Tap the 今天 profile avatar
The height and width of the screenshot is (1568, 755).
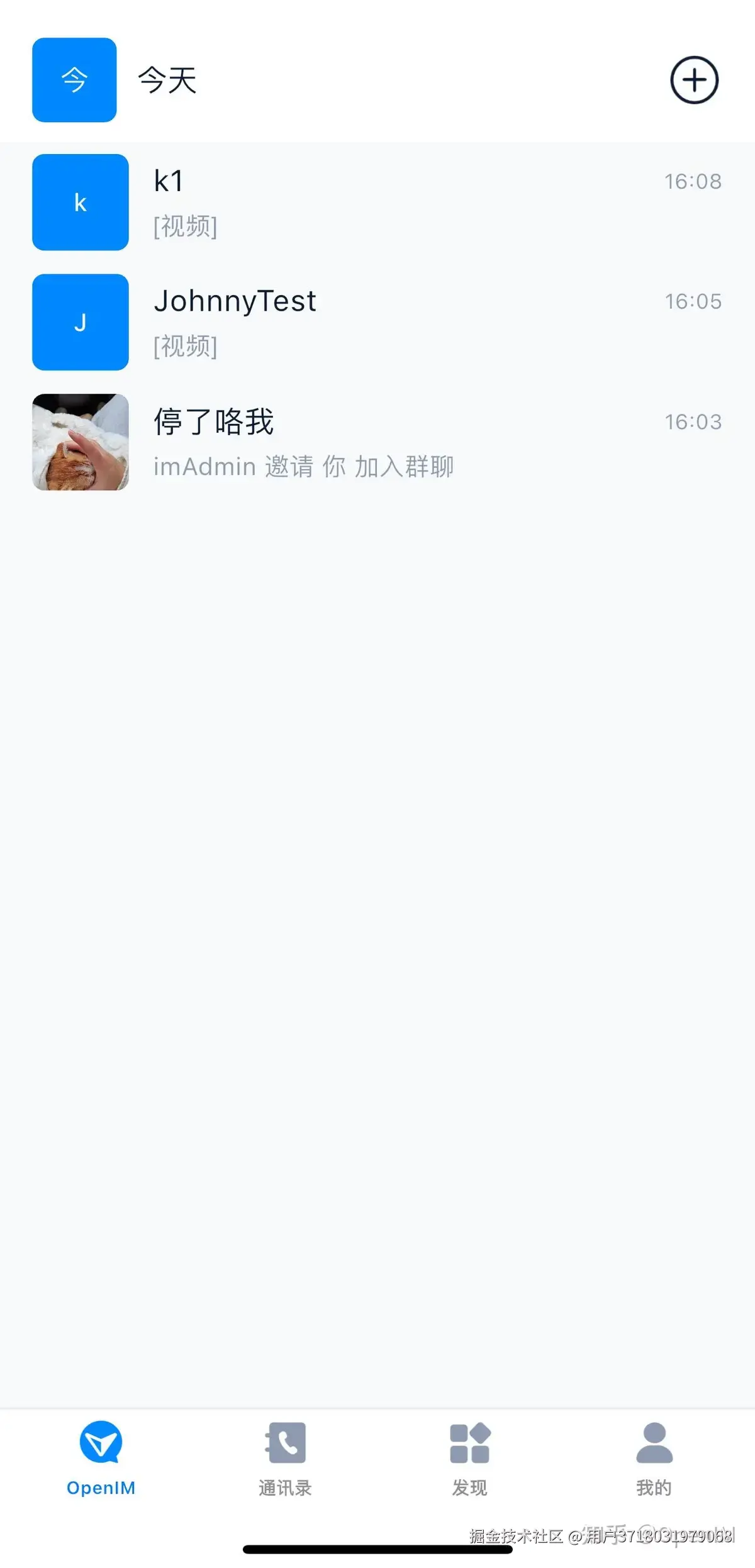click(x=74, y=80)
